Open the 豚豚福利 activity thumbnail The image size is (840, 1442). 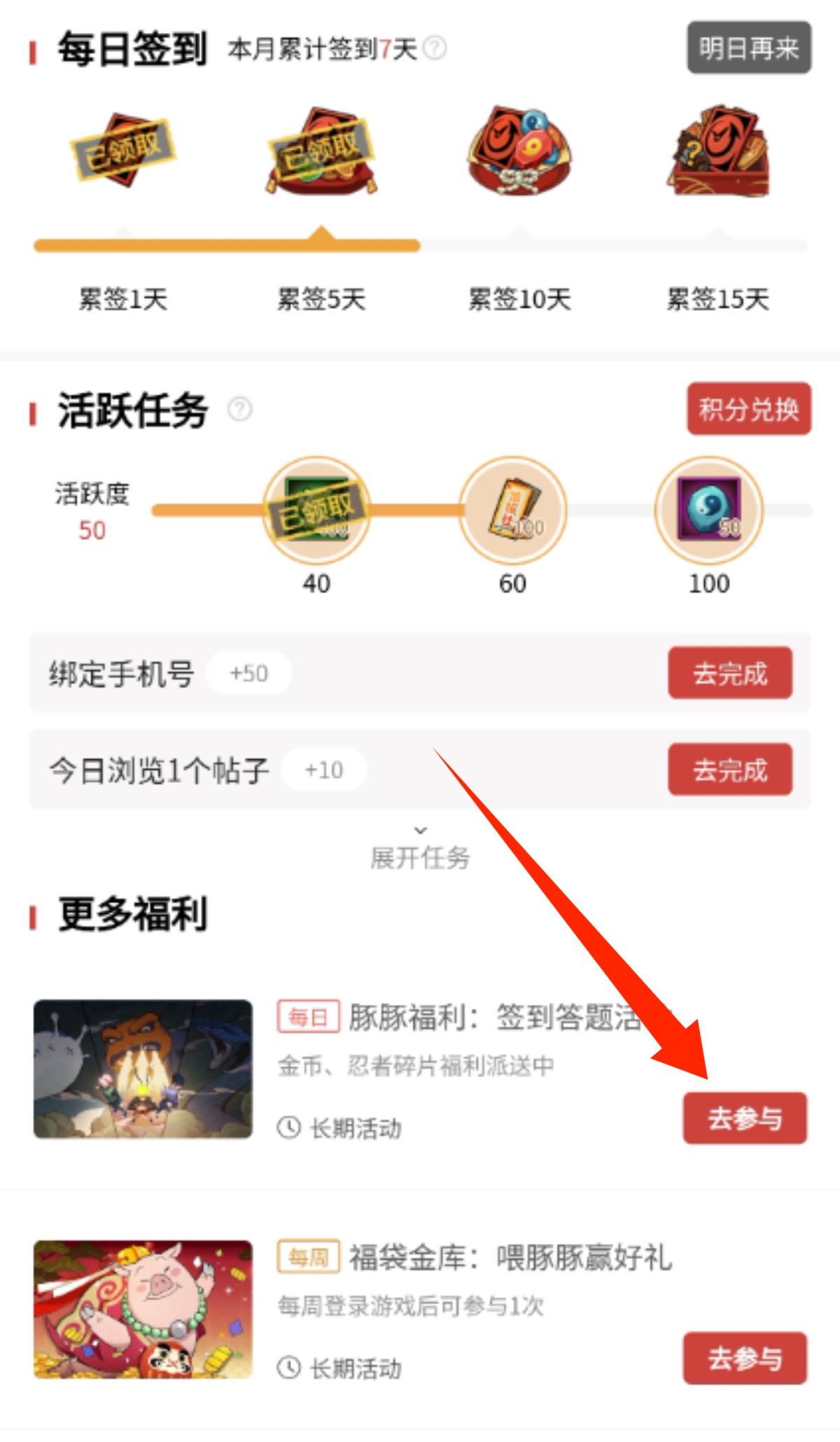143,1069
